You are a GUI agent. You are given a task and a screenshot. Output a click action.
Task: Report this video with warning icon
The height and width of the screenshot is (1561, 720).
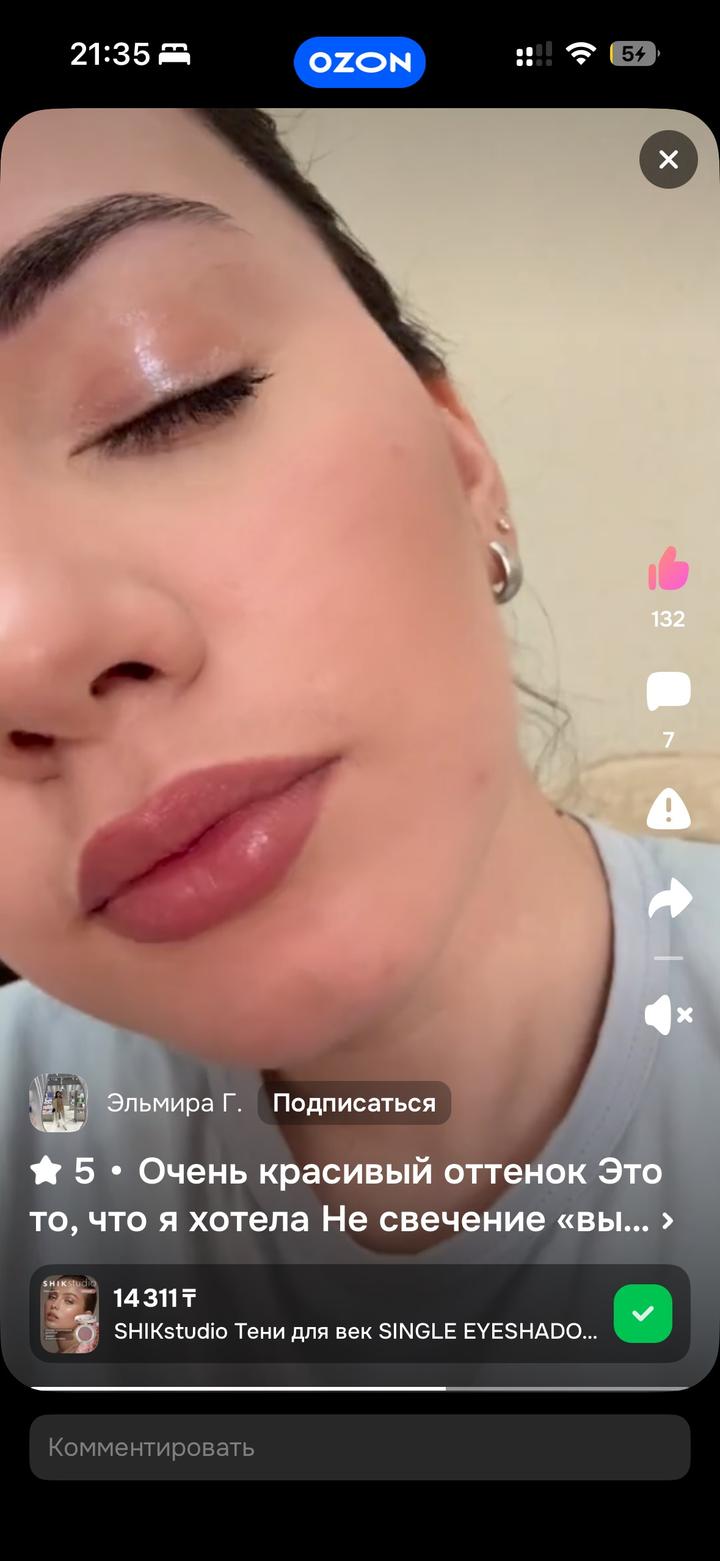[x=668, y=809]
